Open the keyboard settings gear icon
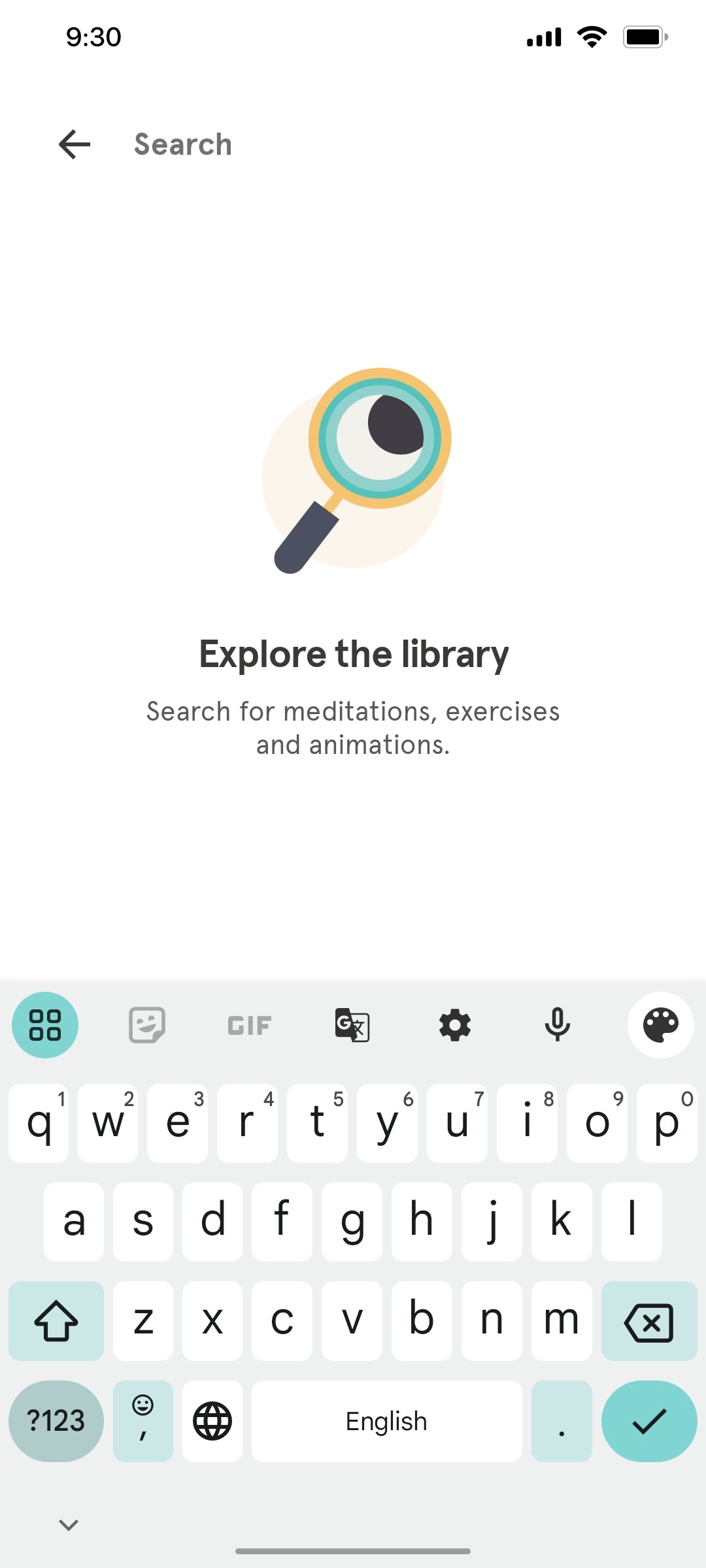The image size is (706, 1568). [x=455, y=1024]
